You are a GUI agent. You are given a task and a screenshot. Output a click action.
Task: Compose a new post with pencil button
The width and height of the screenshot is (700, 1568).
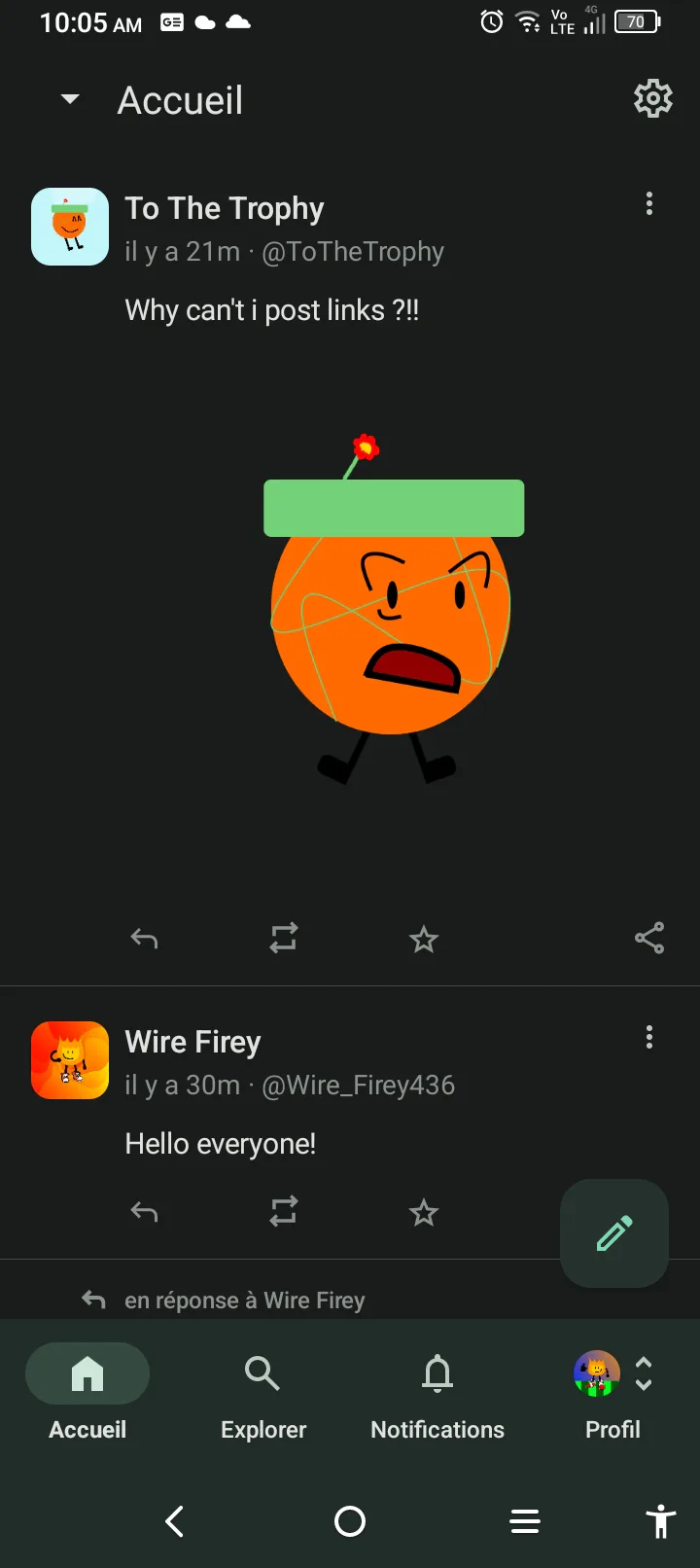tap(614, 1233)
